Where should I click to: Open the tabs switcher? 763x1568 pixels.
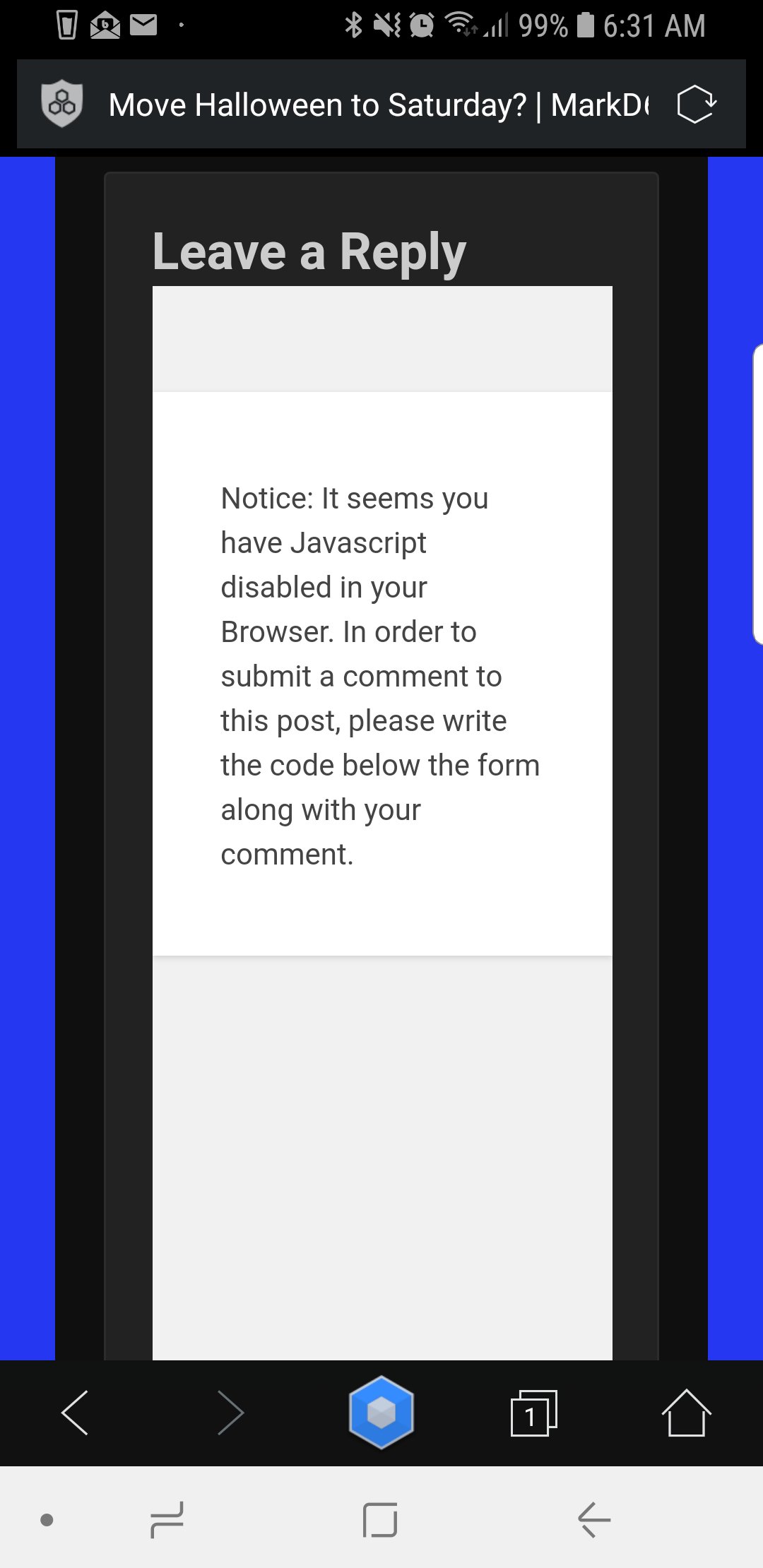tap(534, 1413)
